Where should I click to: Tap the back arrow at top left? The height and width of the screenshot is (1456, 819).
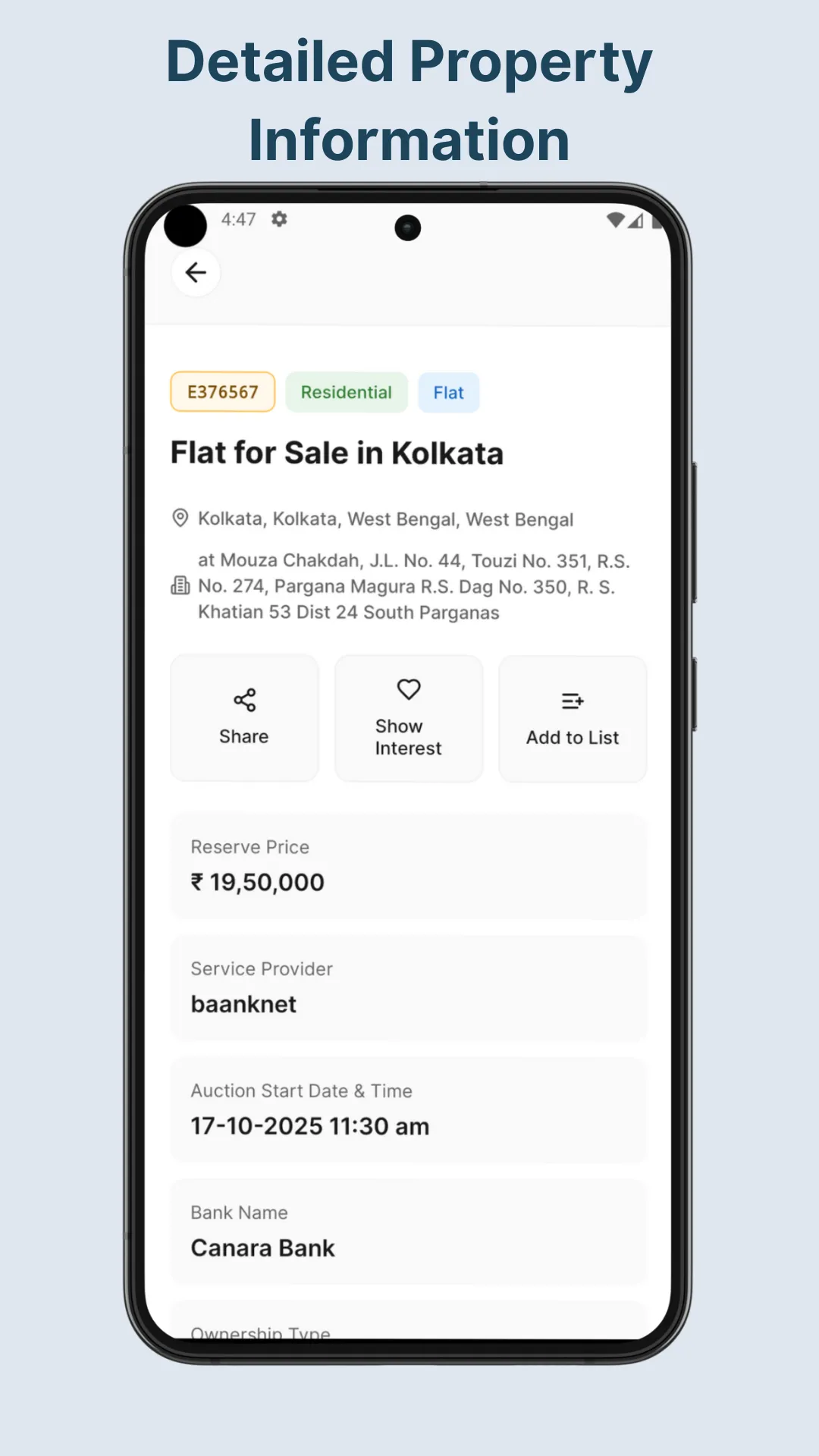pyautogui.click(x=196, y=272)
